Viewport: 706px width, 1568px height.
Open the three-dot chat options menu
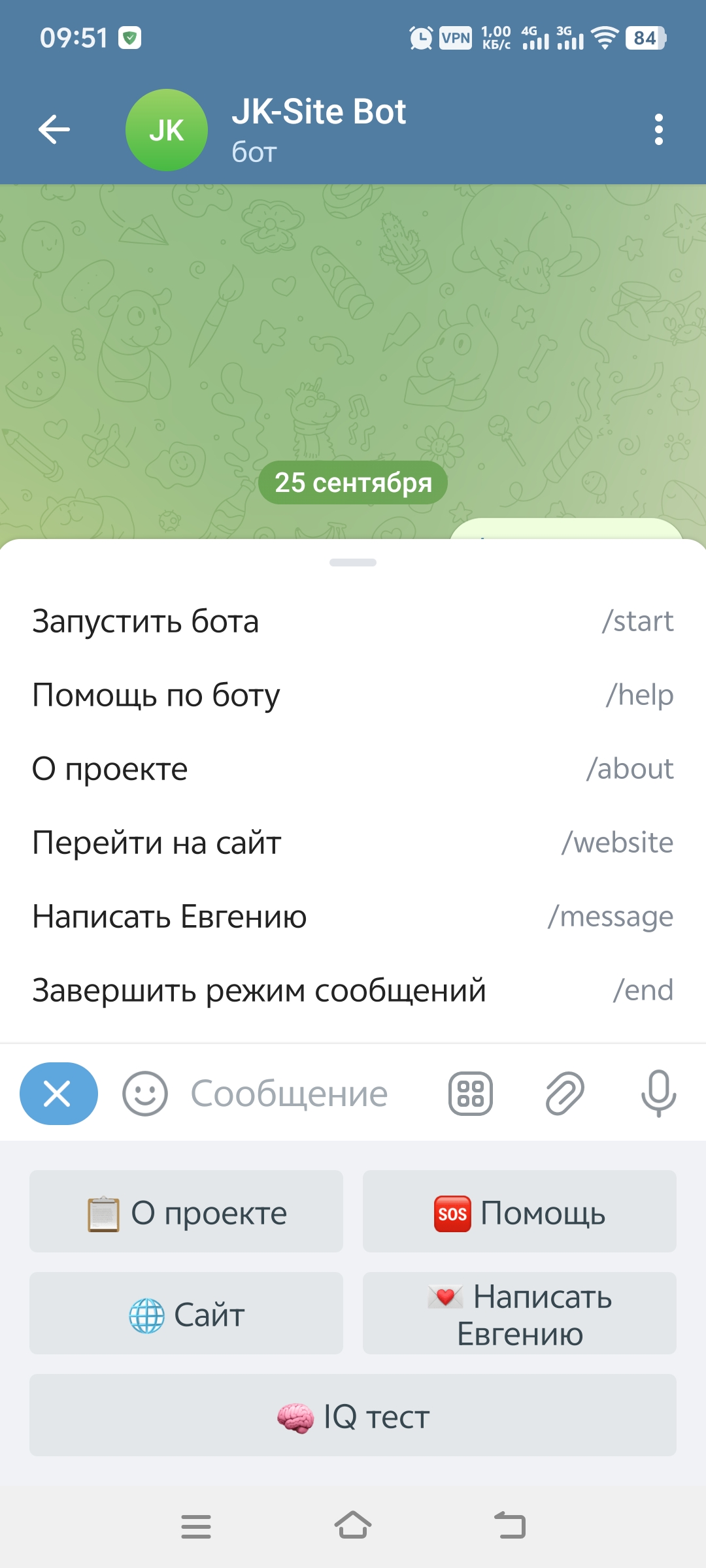pyautogui.click(x=659, y=129)
